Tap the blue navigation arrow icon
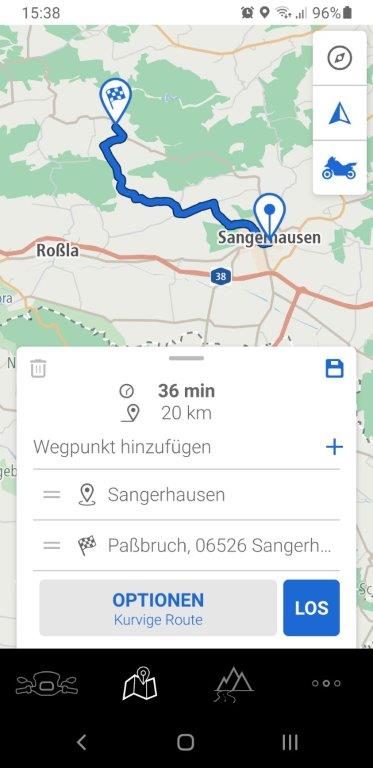Viewport: 373px width, 768px height. tap(339, 114)
